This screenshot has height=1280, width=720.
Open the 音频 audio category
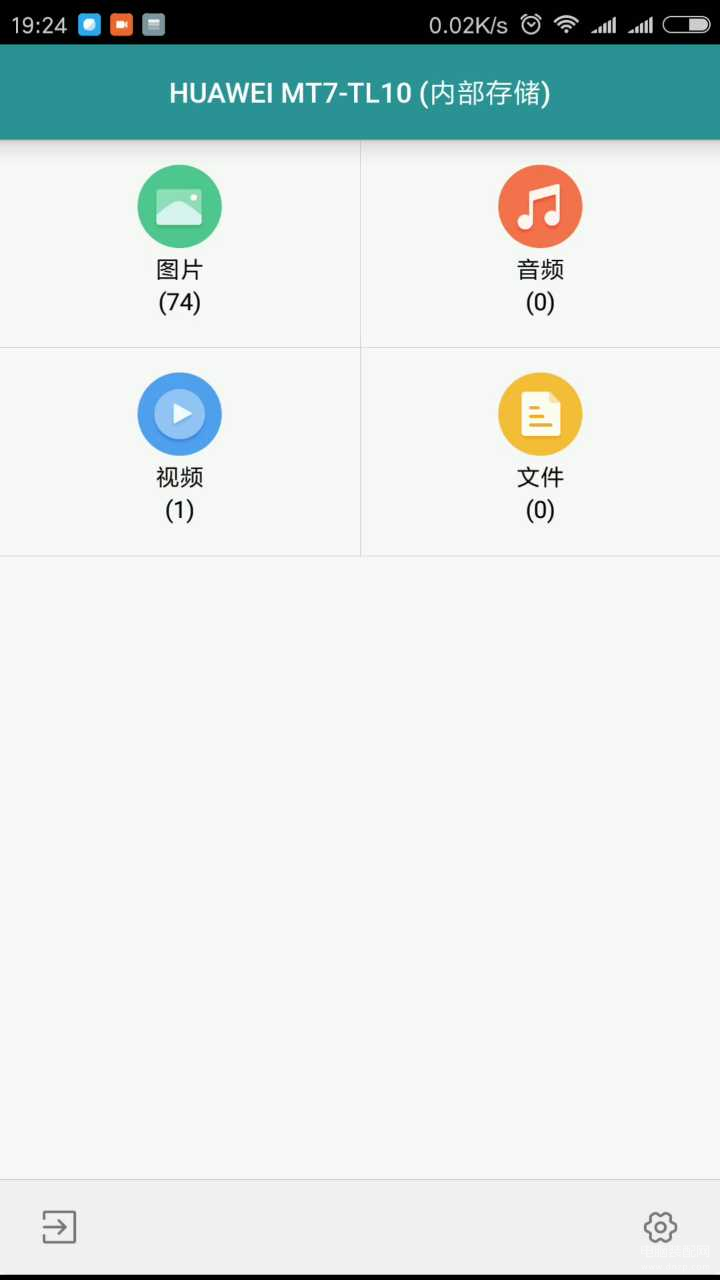pos(540,243)
